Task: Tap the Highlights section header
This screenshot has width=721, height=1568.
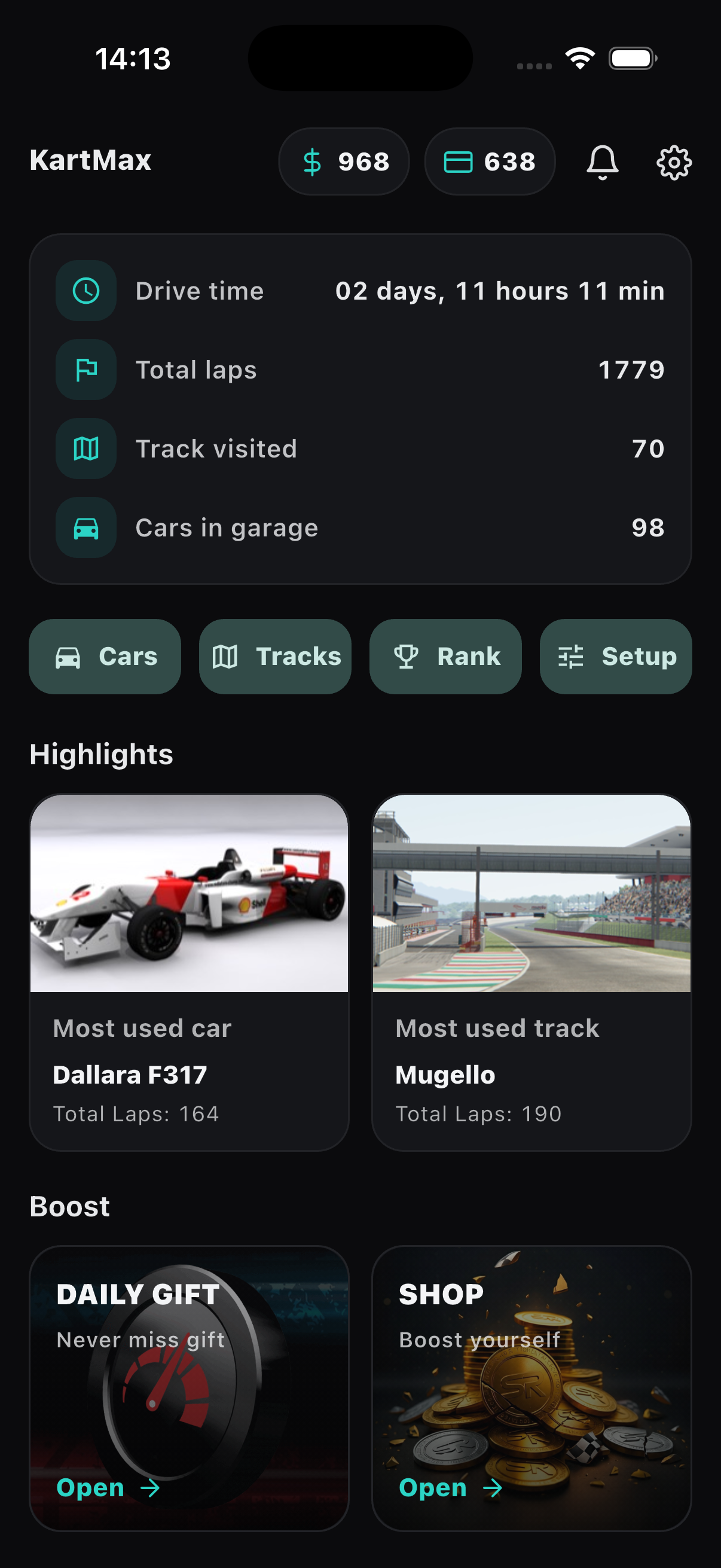Action: click(101, 754)
